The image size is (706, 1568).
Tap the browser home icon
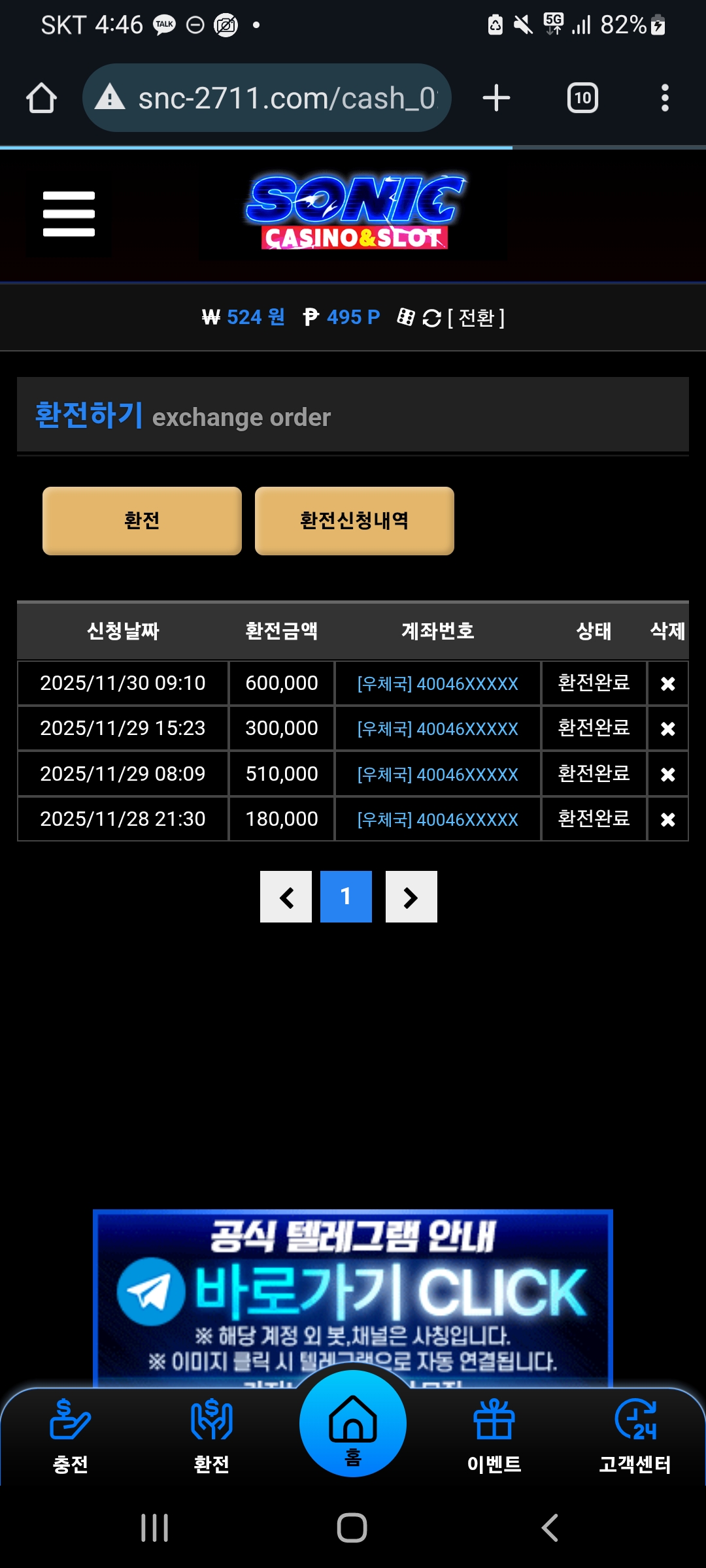(41, 98)
